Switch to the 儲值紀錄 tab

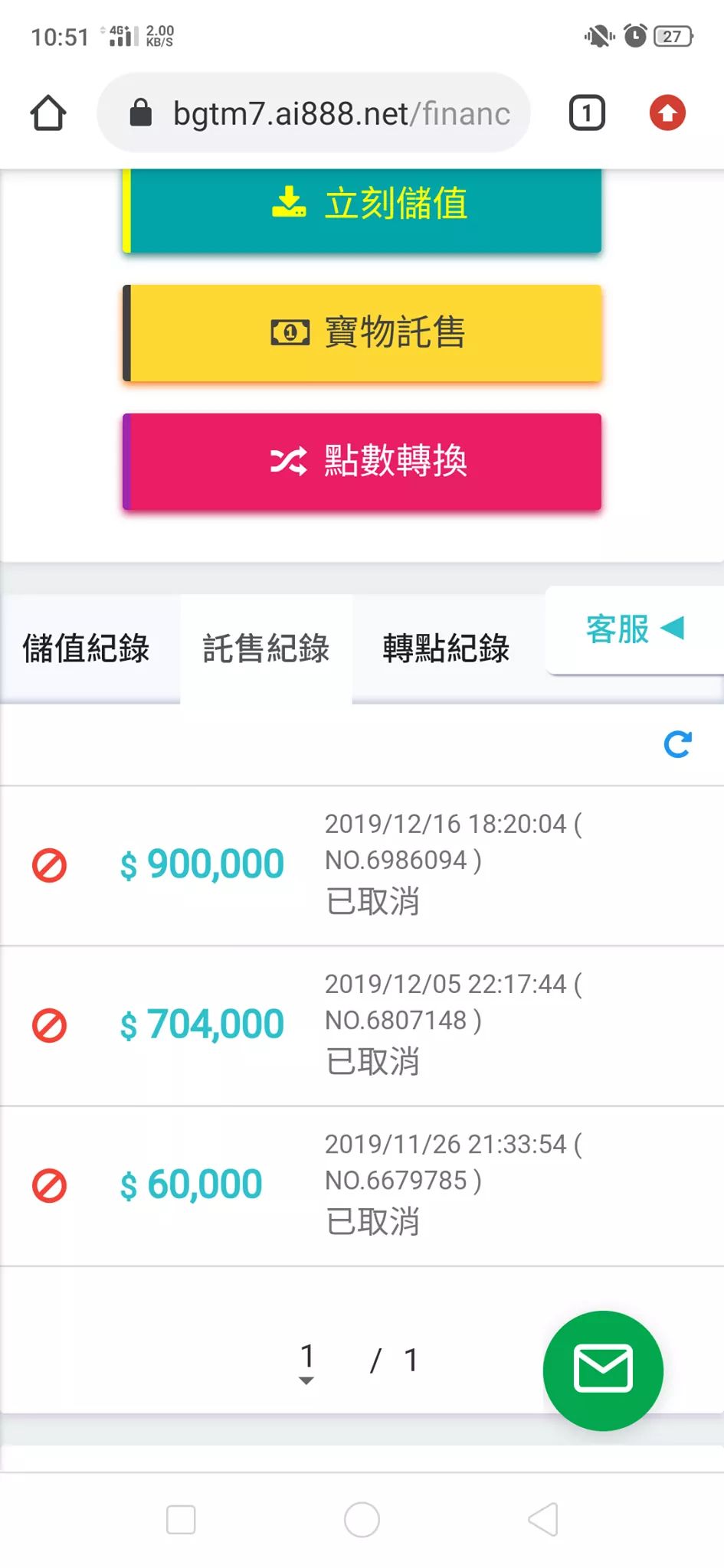tap(86, 648)
